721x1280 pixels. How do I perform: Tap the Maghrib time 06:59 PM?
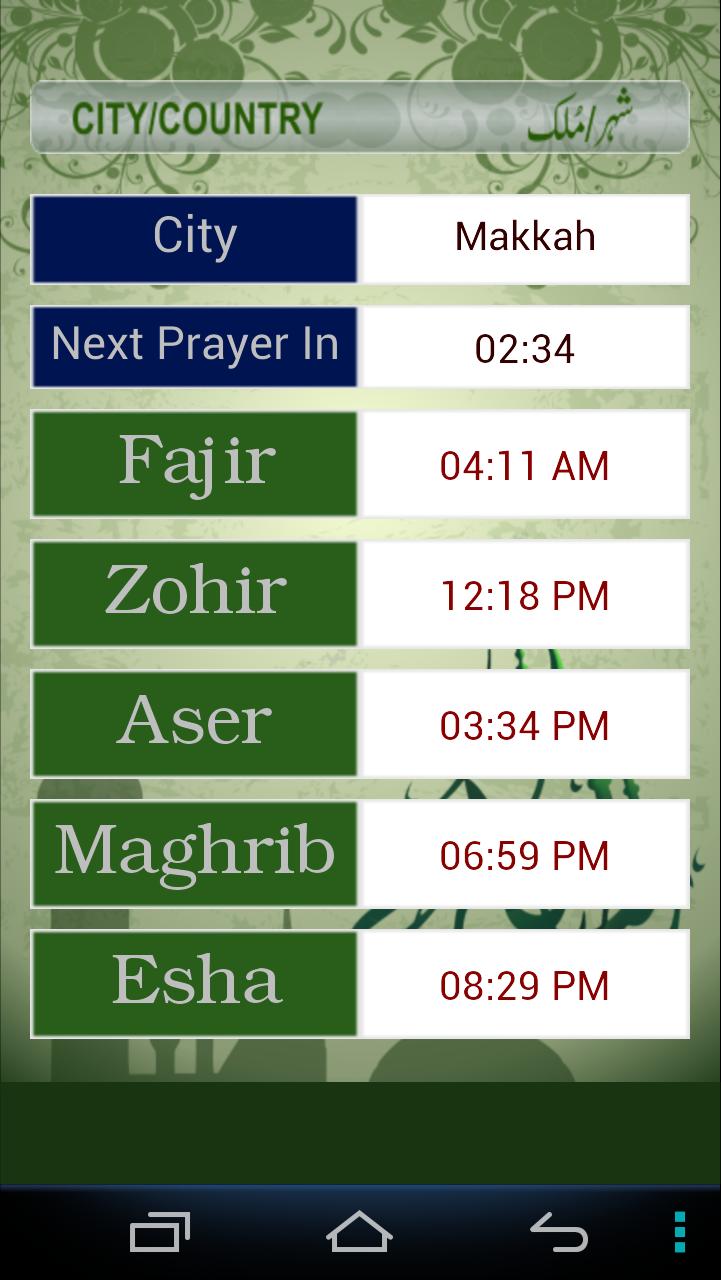coord(525,855)
